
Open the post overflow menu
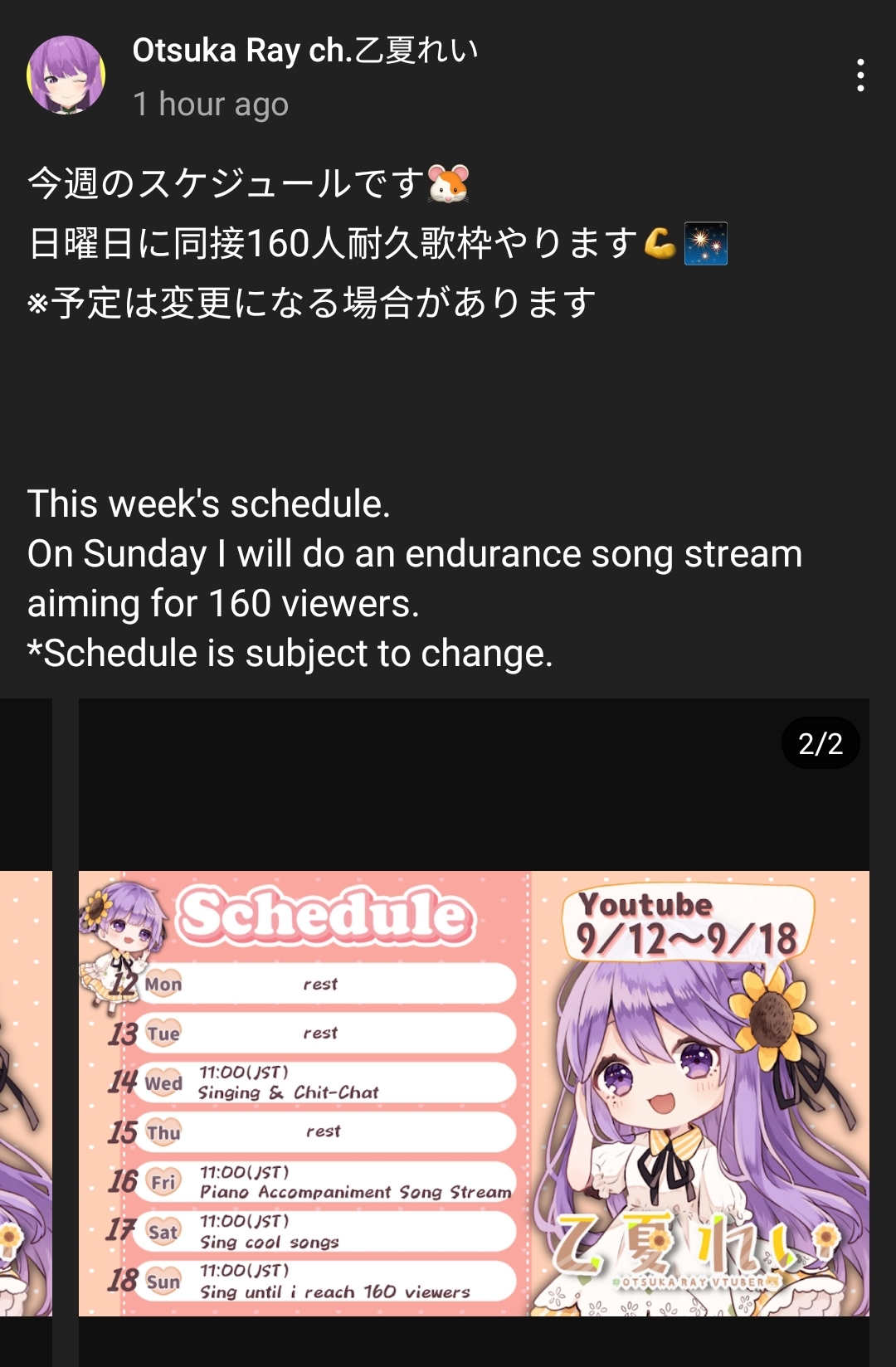click(860, 75)
